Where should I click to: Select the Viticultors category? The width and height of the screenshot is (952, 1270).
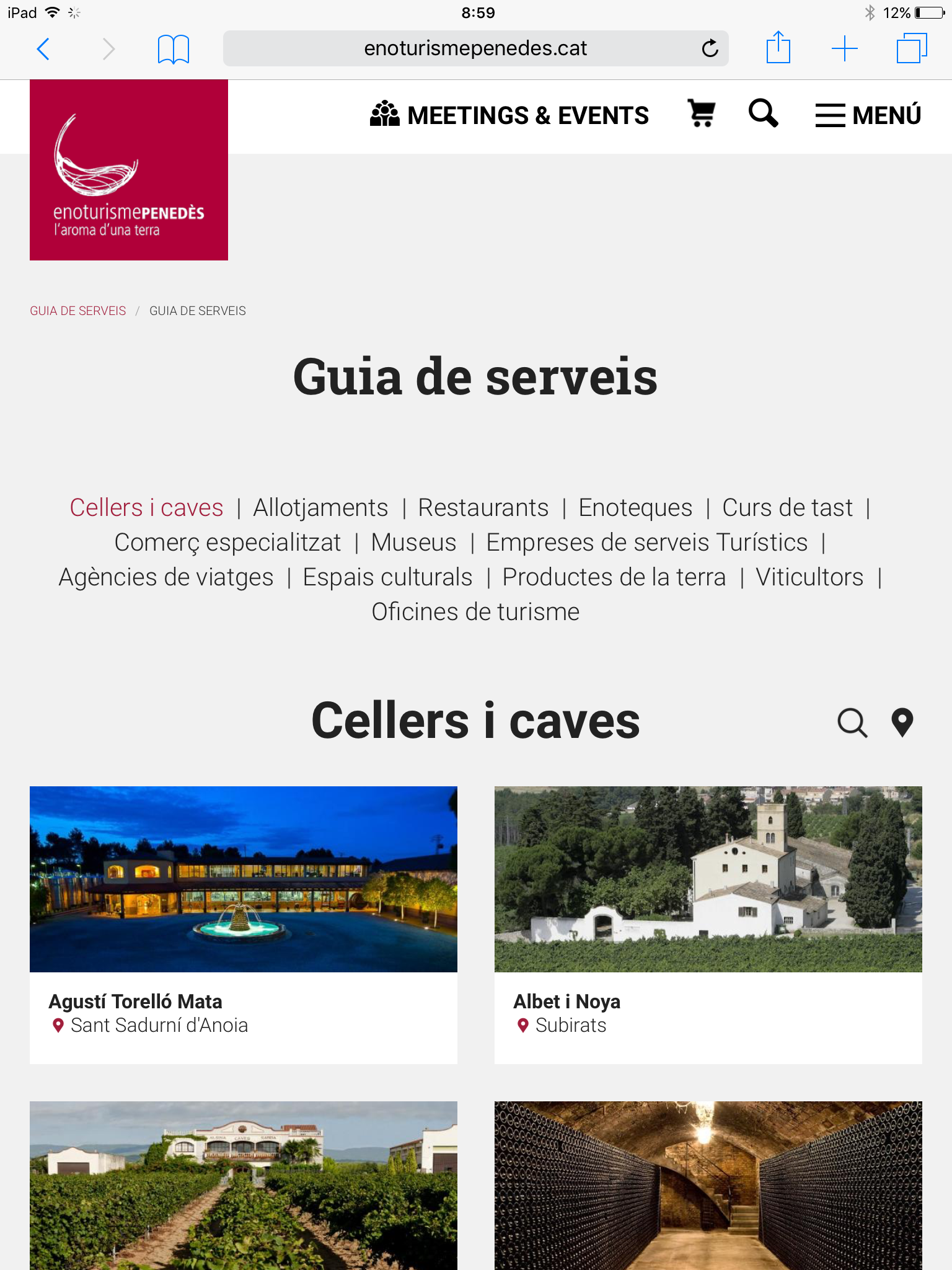click(x=809, y=577)
